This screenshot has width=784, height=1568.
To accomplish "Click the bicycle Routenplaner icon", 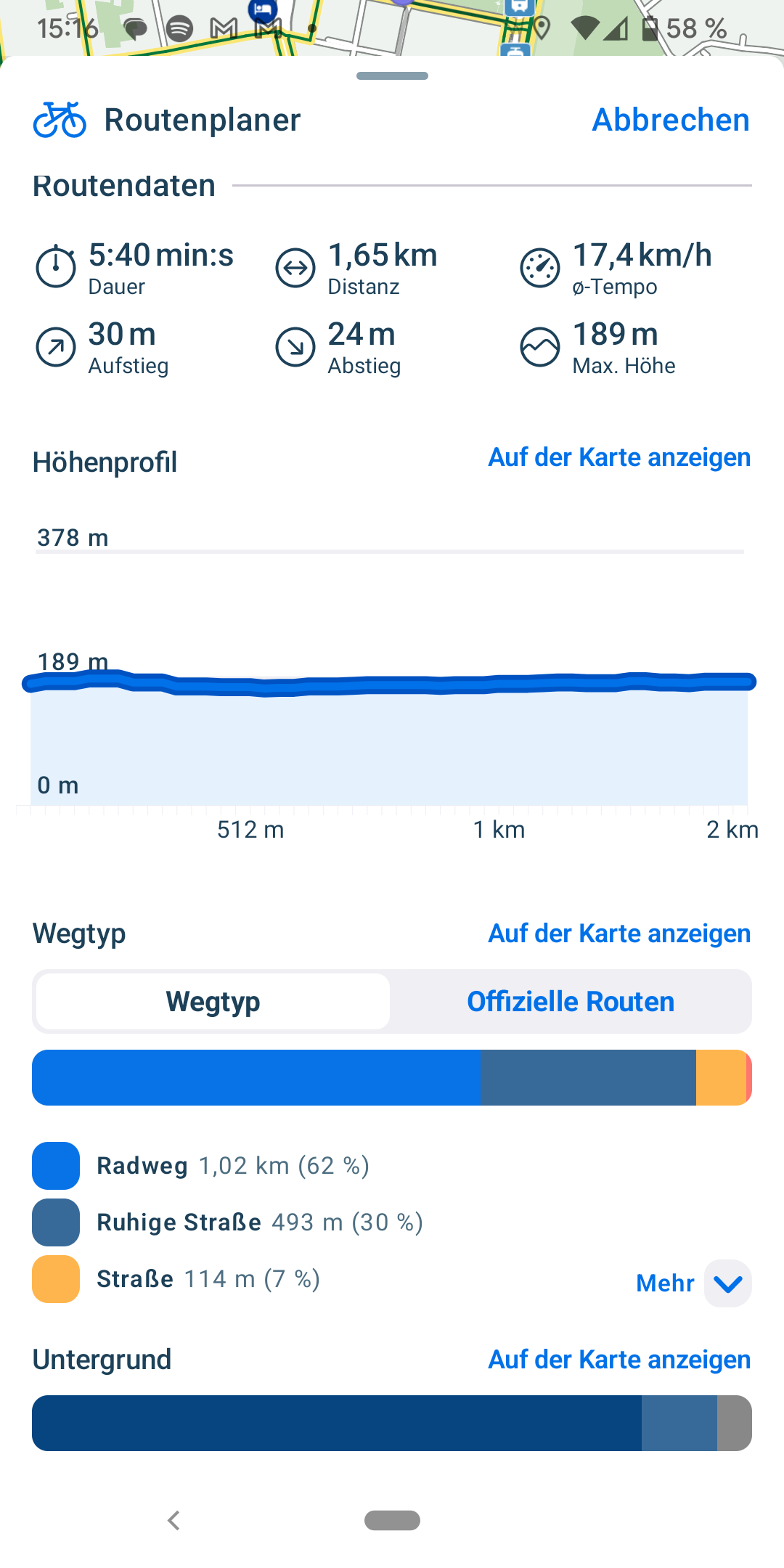I will pos(60,120).
